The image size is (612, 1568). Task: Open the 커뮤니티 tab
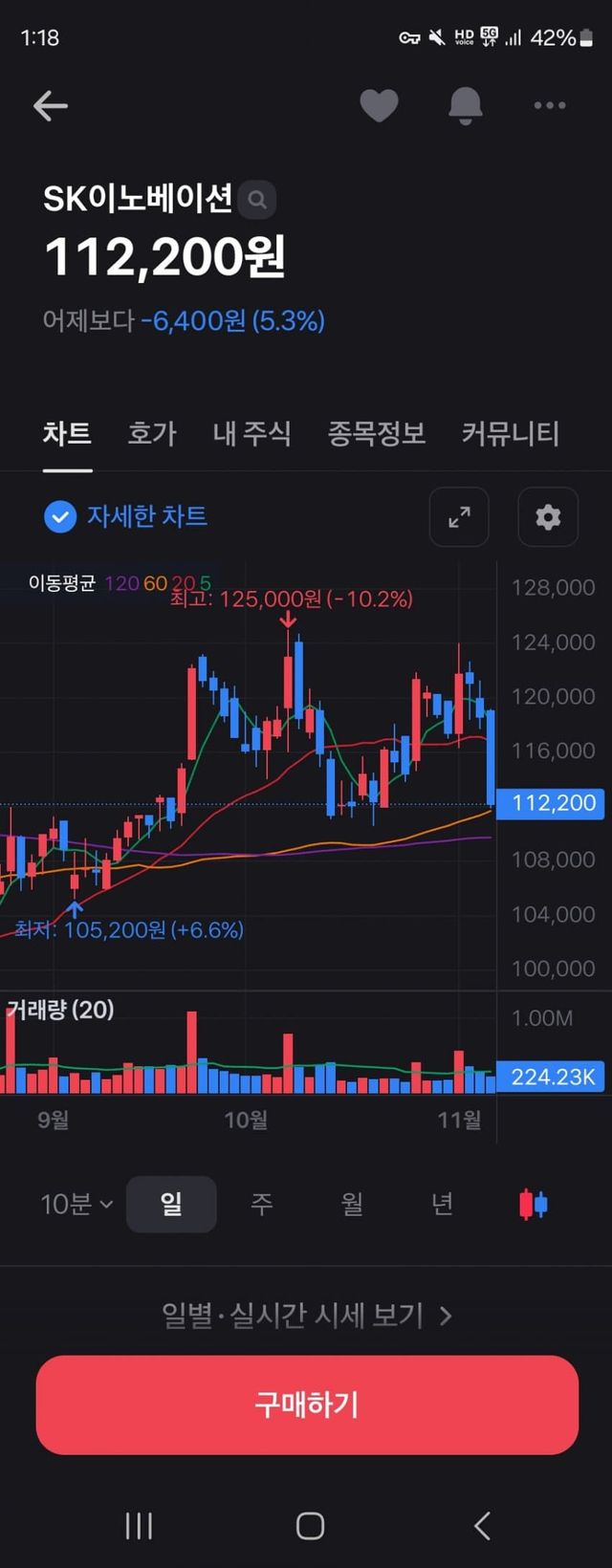510,433
